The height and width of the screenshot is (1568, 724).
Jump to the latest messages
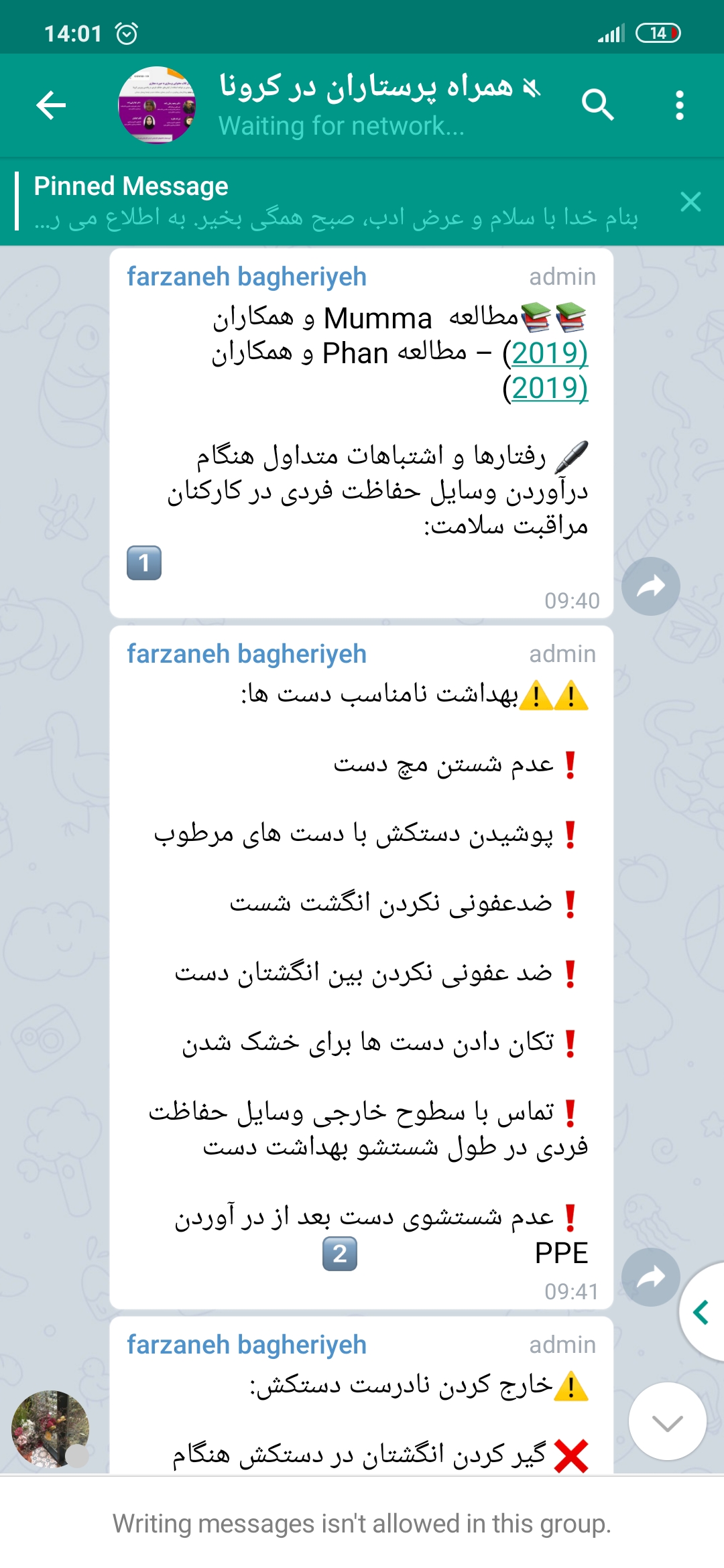667,1421
